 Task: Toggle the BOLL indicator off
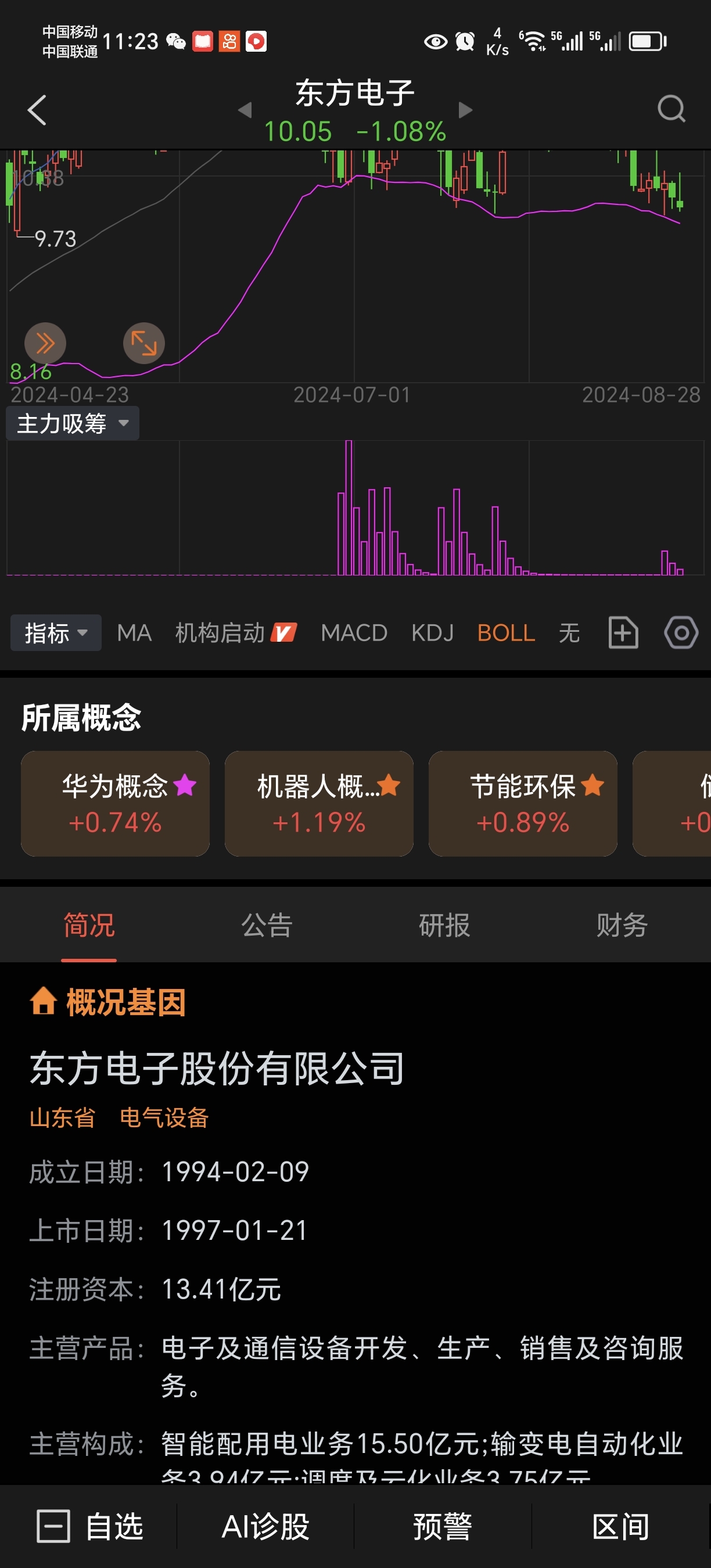pyautogui.click(x=505, y=633)
